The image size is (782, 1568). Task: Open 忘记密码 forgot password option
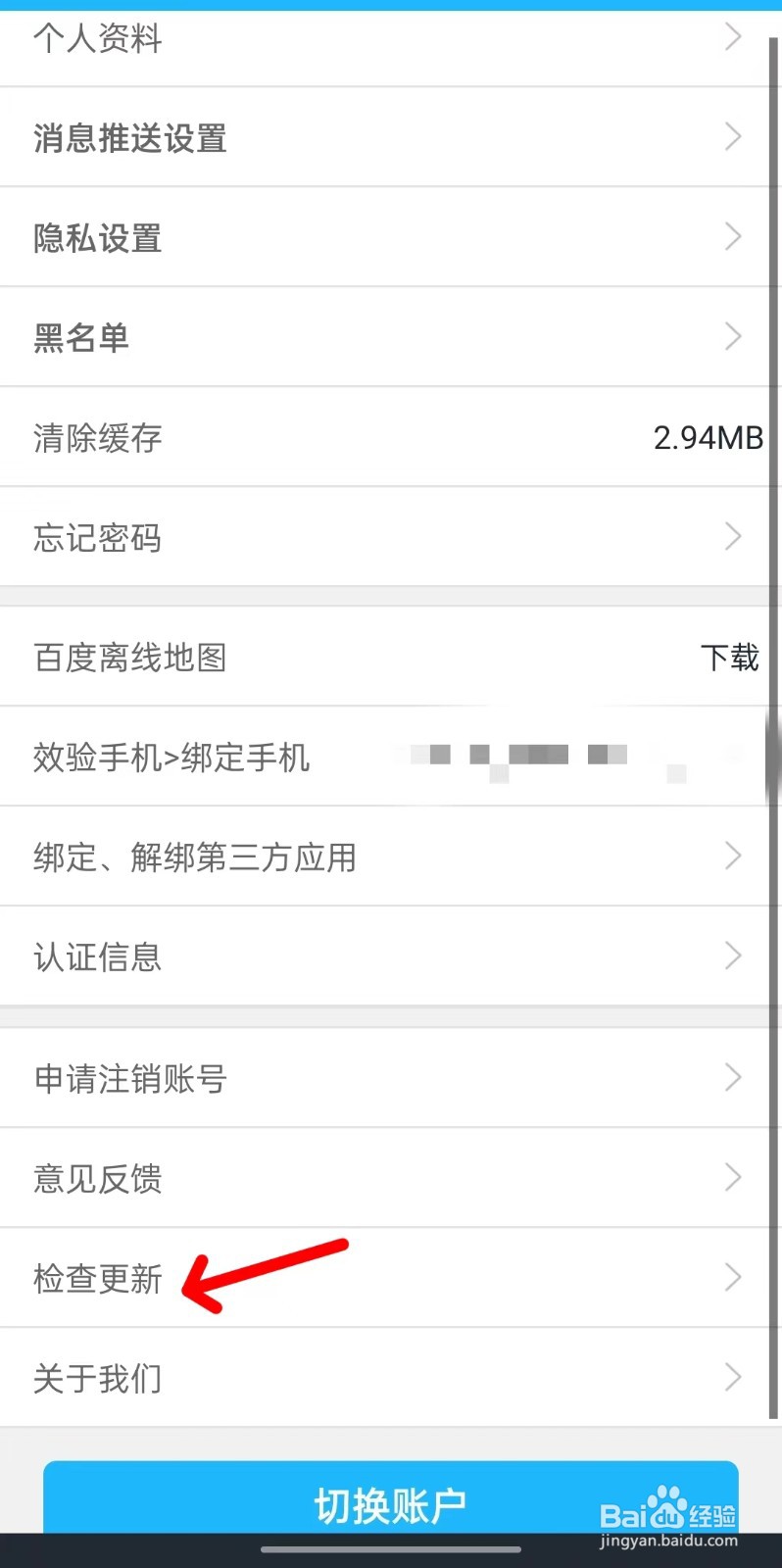coord(96,537)
